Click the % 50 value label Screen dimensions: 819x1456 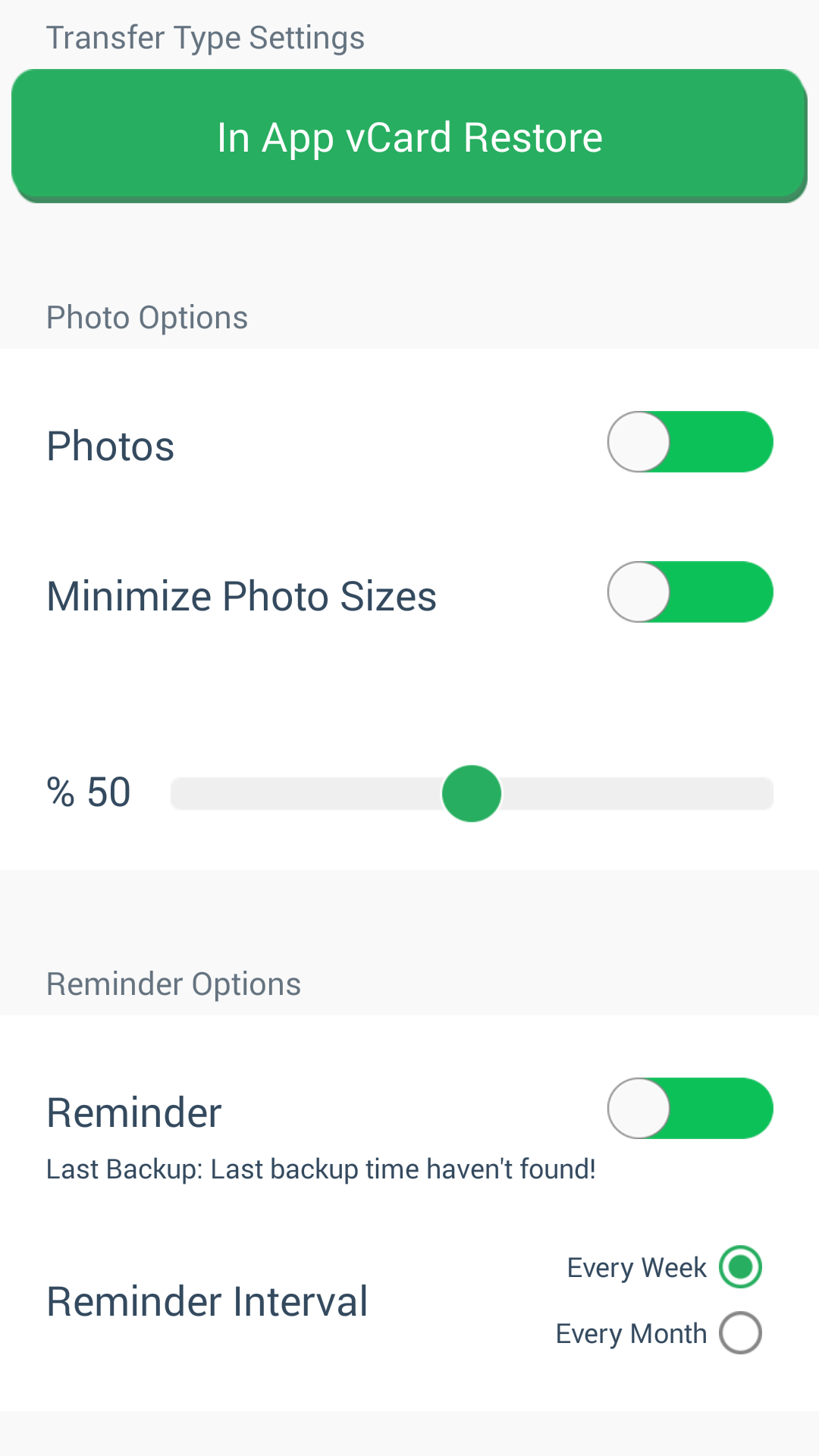pyautogui.click(x=87, y=791)
